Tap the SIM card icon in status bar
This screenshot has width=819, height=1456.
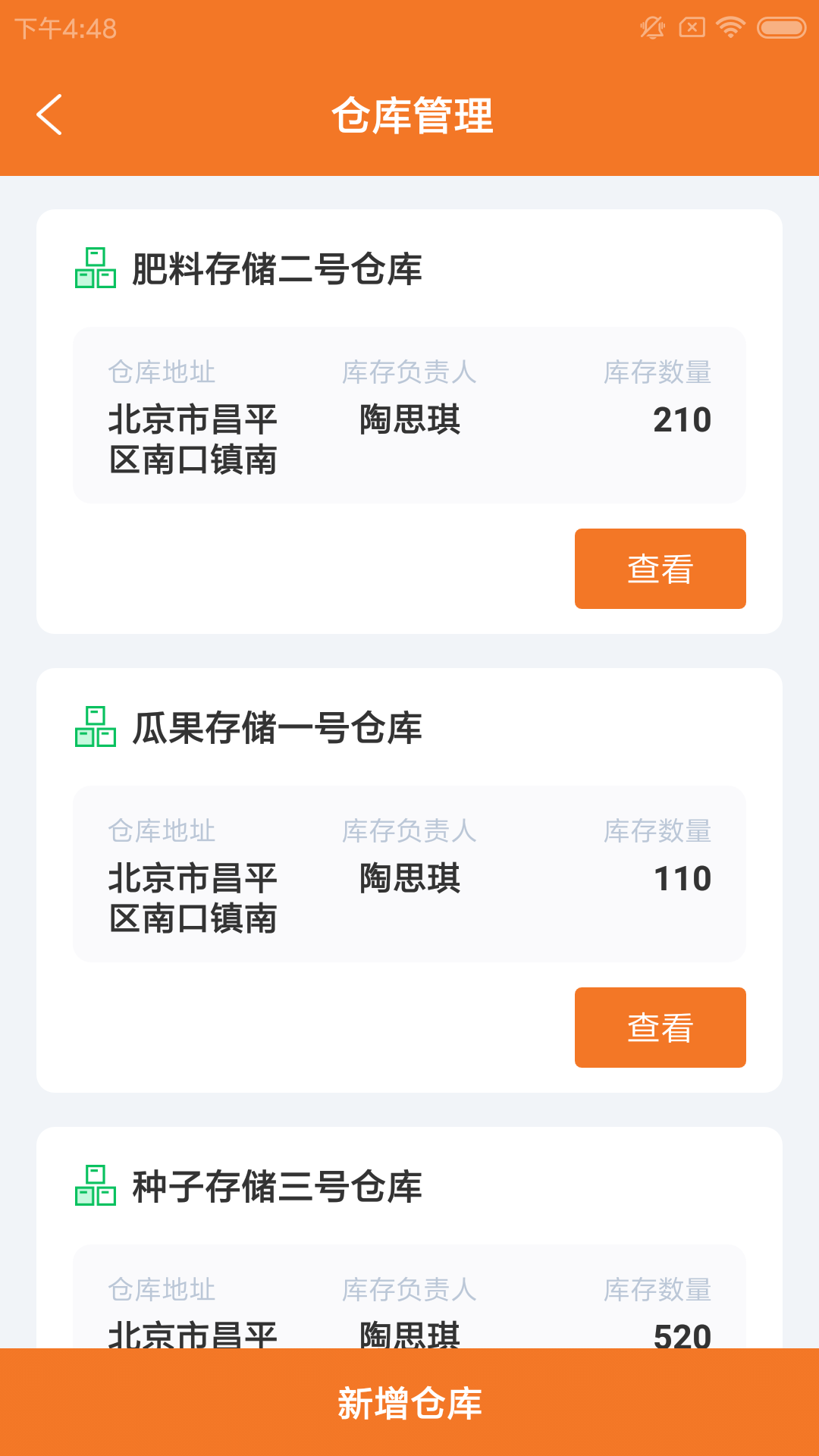tap(692, 27)
